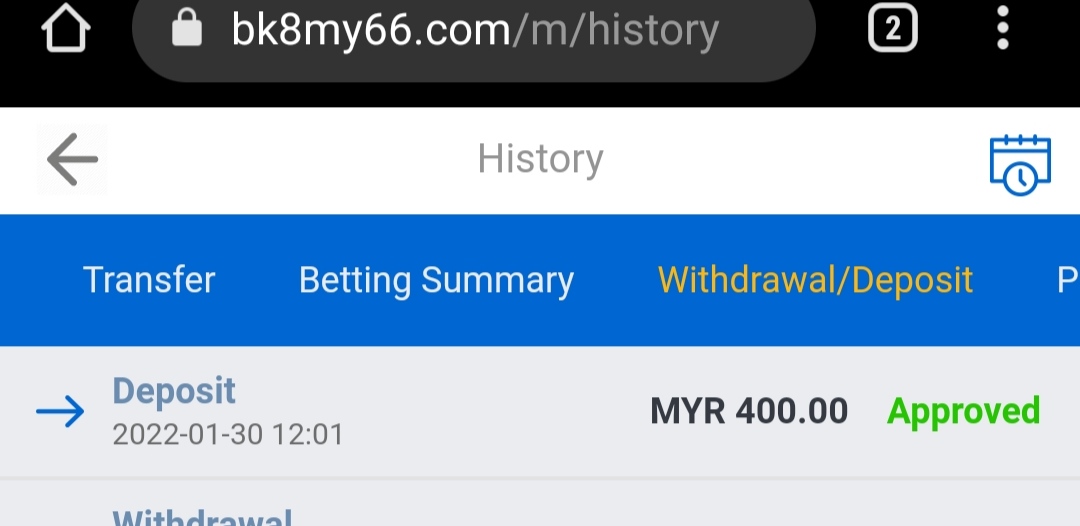Open the MYR 400.00 Deposit record
The image size is (1080, 526).
(x=540, y=411)
